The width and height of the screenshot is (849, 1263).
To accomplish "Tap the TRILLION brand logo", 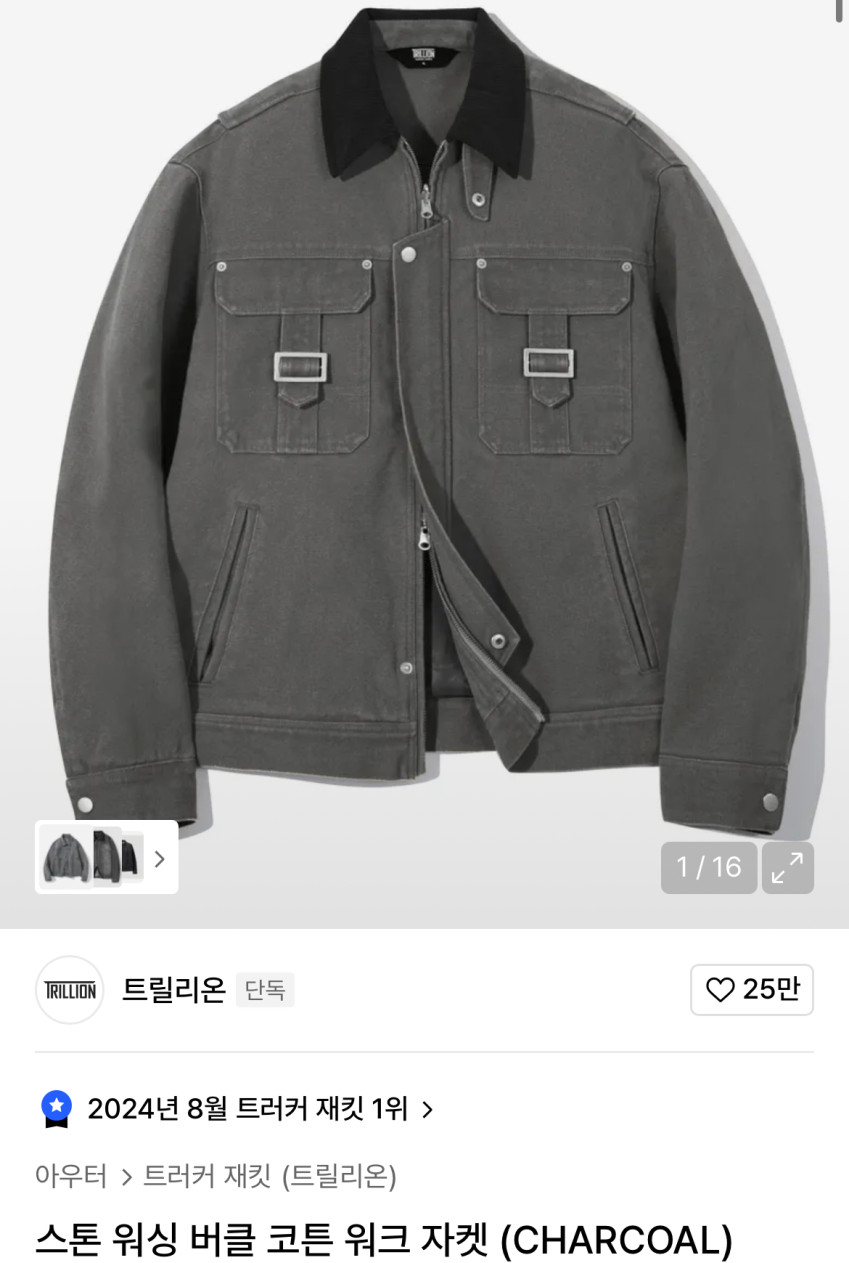I will tap(70, 990).
